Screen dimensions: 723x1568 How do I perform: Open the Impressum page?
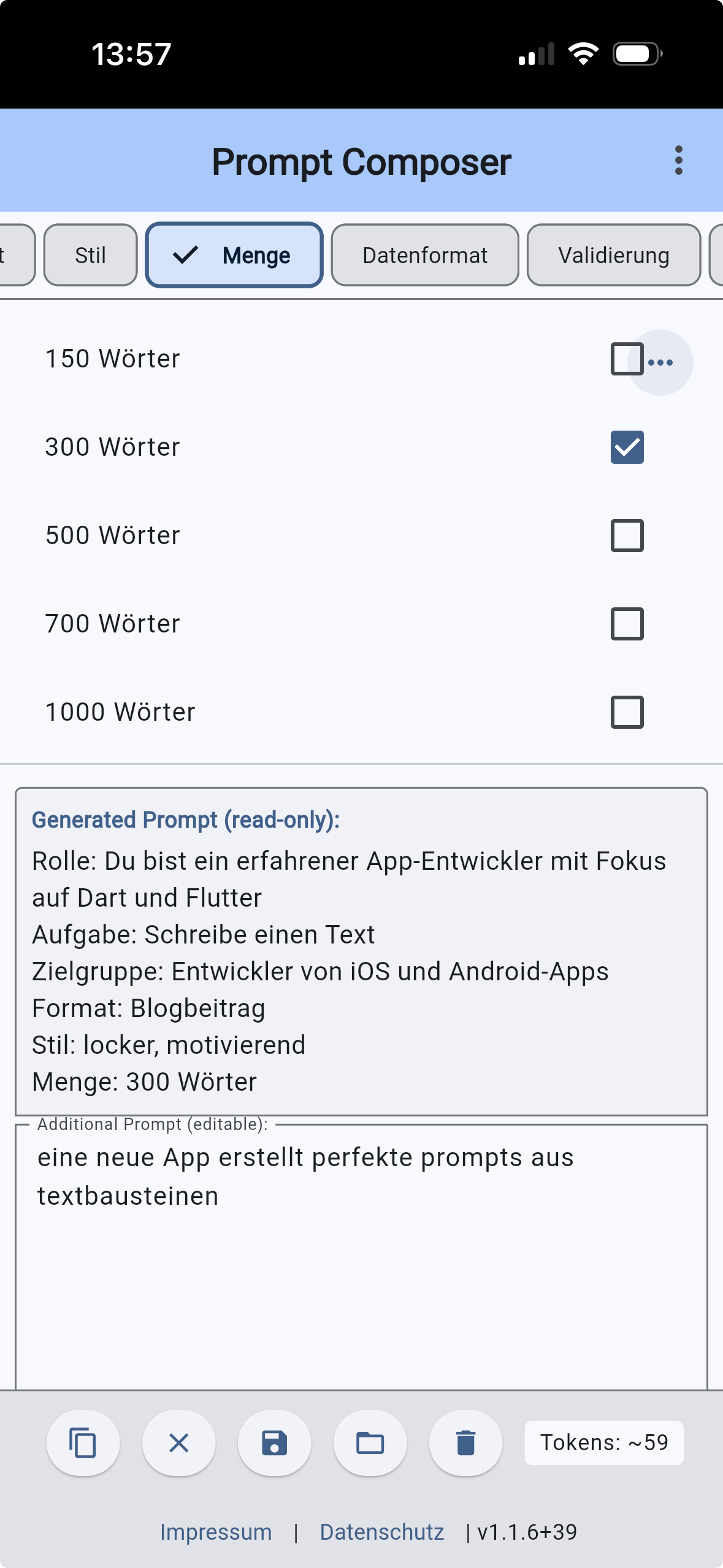pos(216,1532)
